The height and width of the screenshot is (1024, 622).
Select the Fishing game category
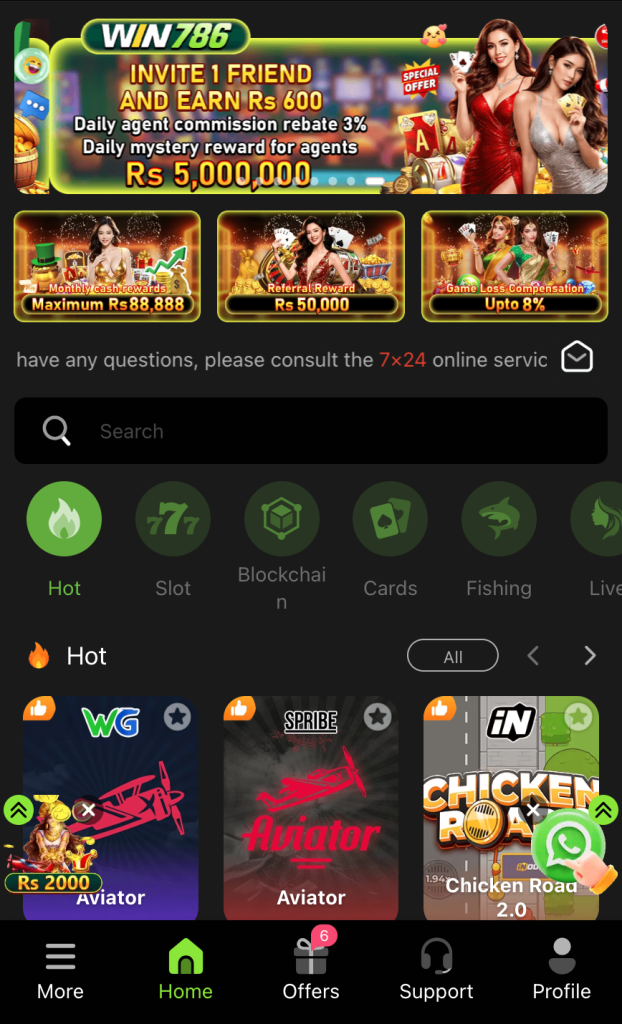499,520
